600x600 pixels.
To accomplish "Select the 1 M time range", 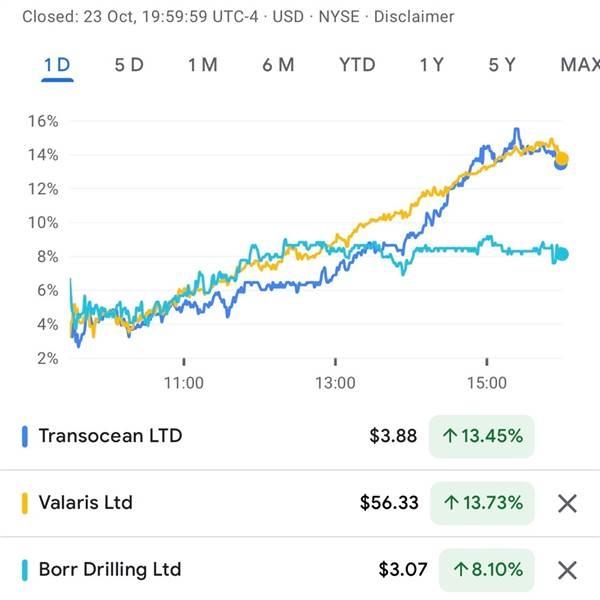I will click(x=202, y=65).
